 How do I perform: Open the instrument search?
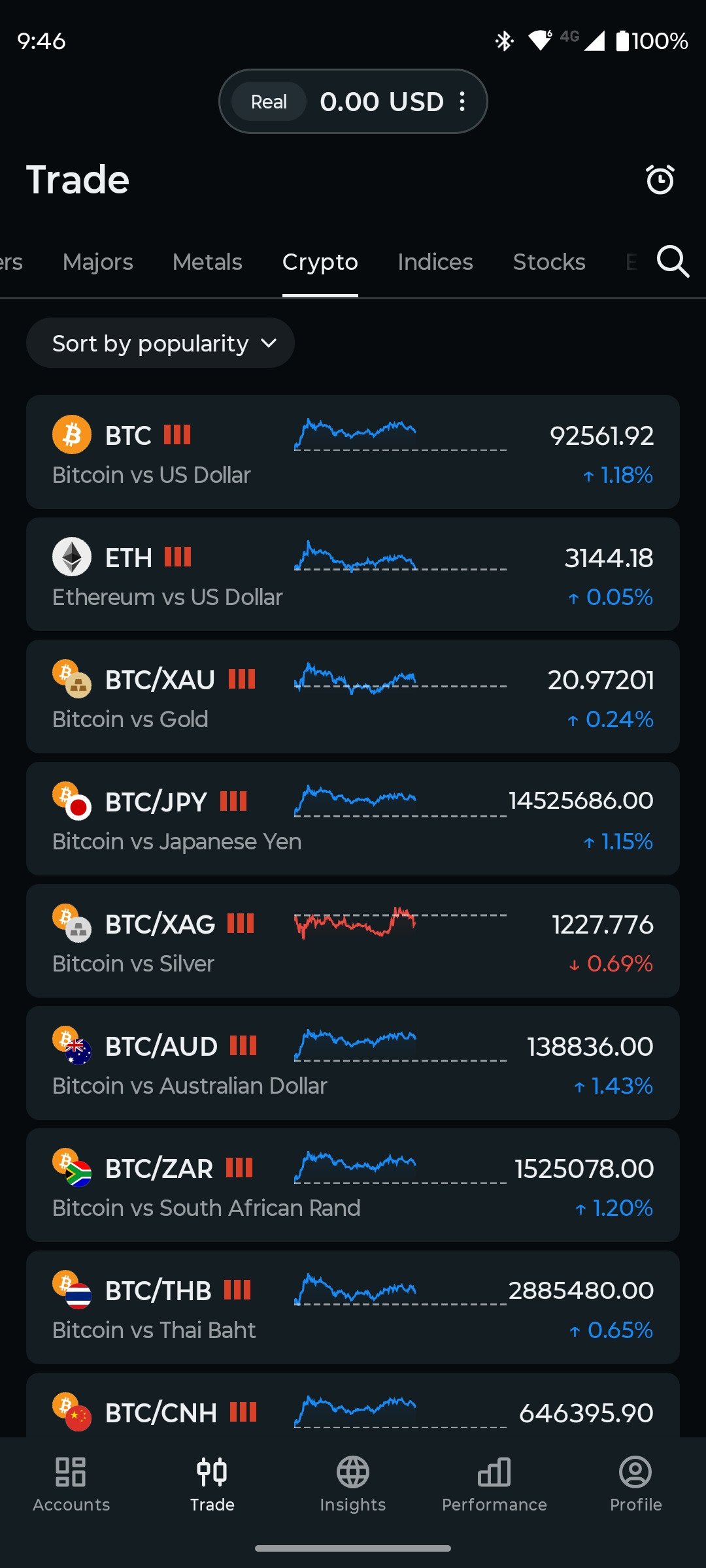(673, 262)
